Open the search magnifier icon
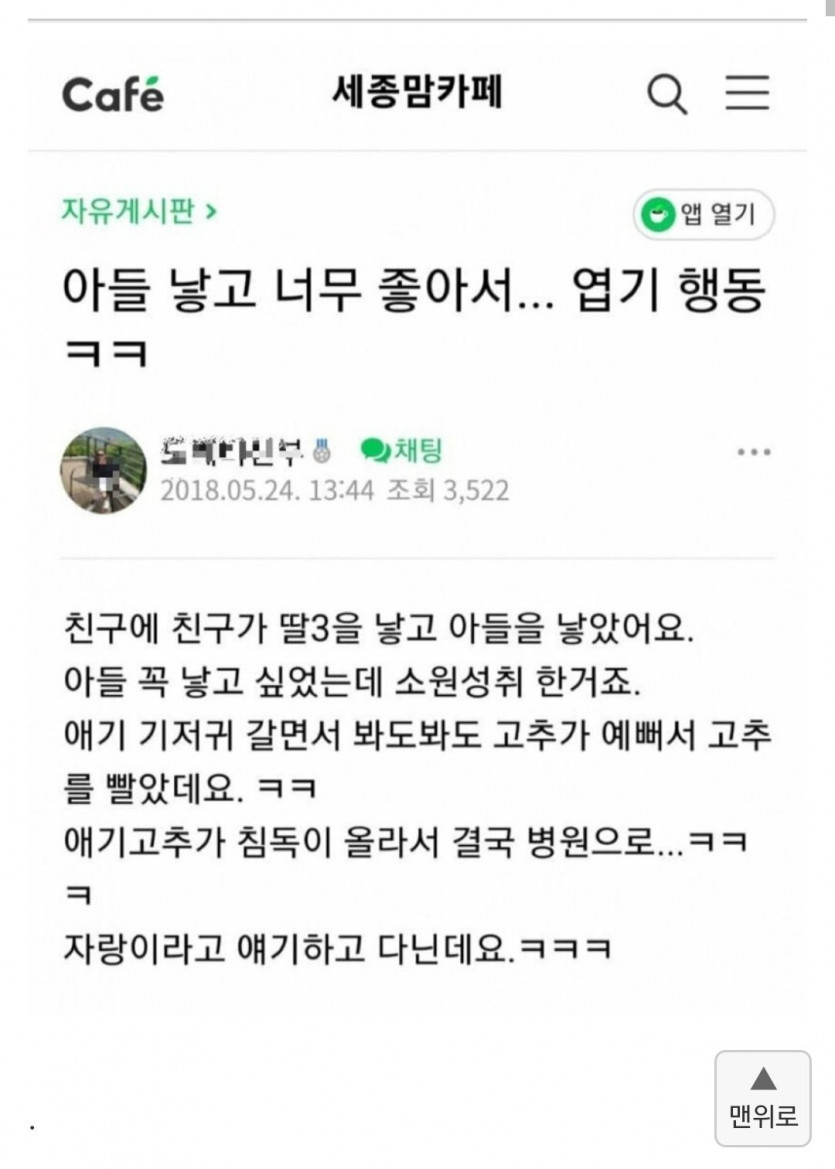Viewport: 835px width, 1169px height. [x=667, y=94]
